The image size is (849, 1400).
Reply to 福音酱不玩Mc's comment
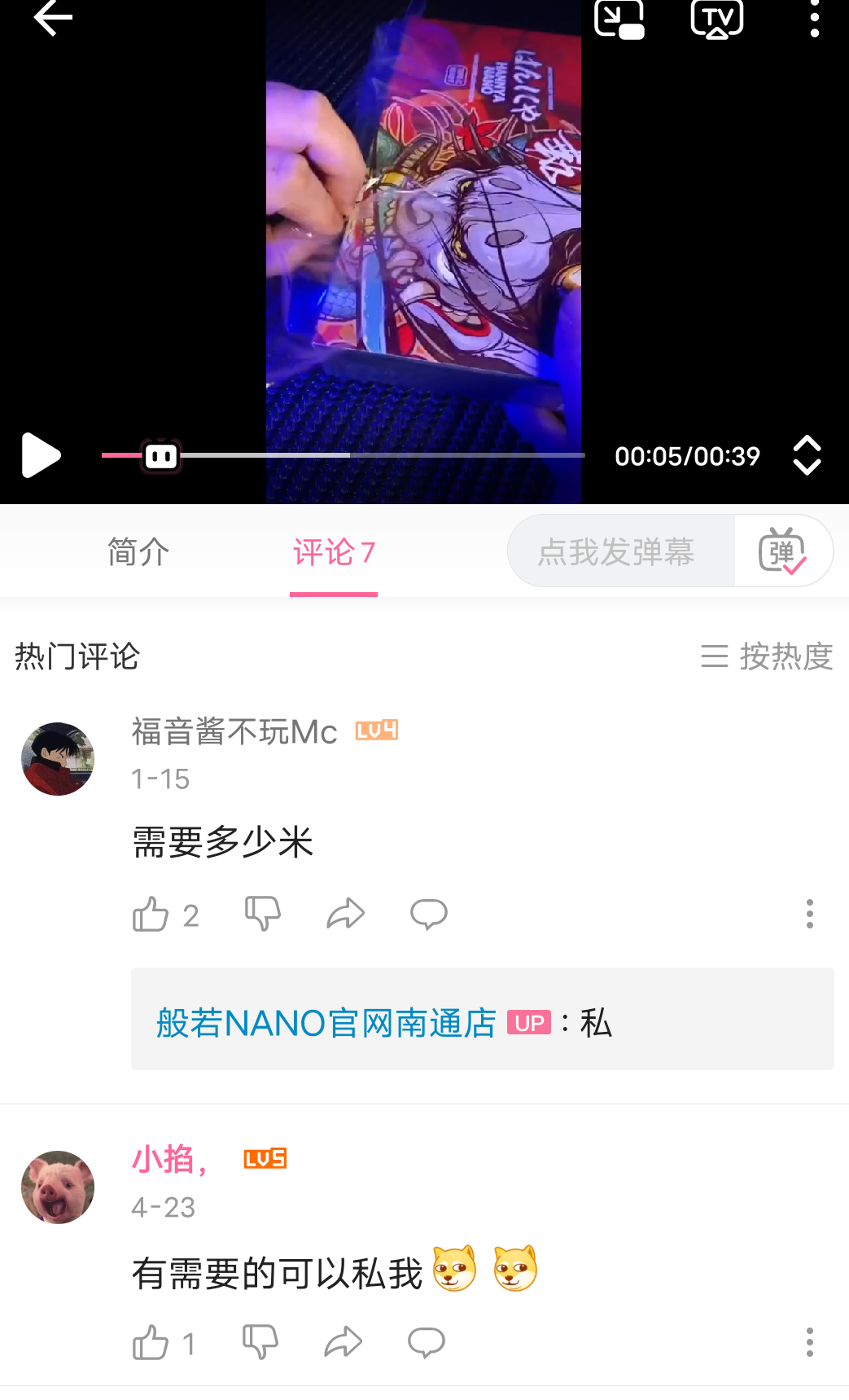pos(429,914)
